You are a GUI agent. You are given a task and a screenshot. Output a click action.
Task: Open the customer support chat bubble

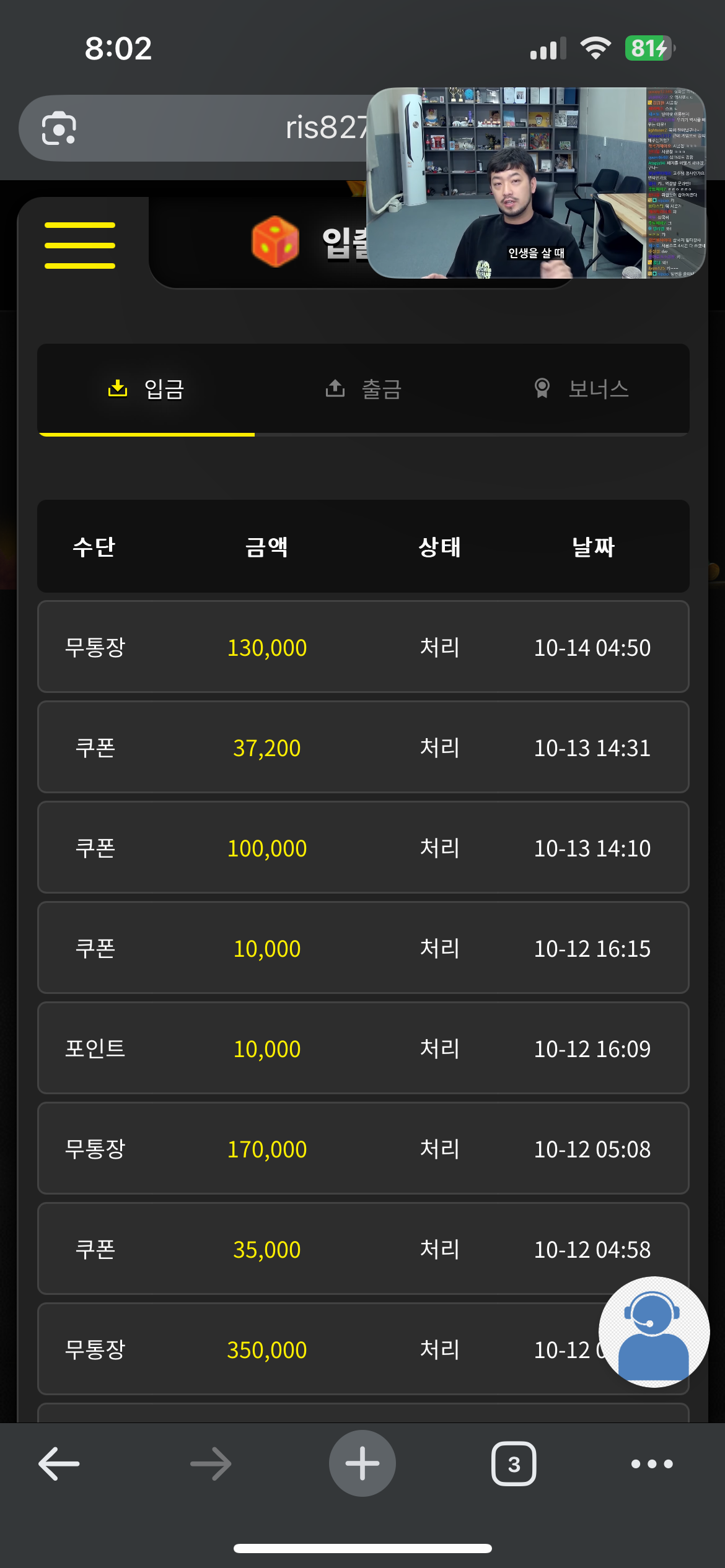coord(654,1331)
